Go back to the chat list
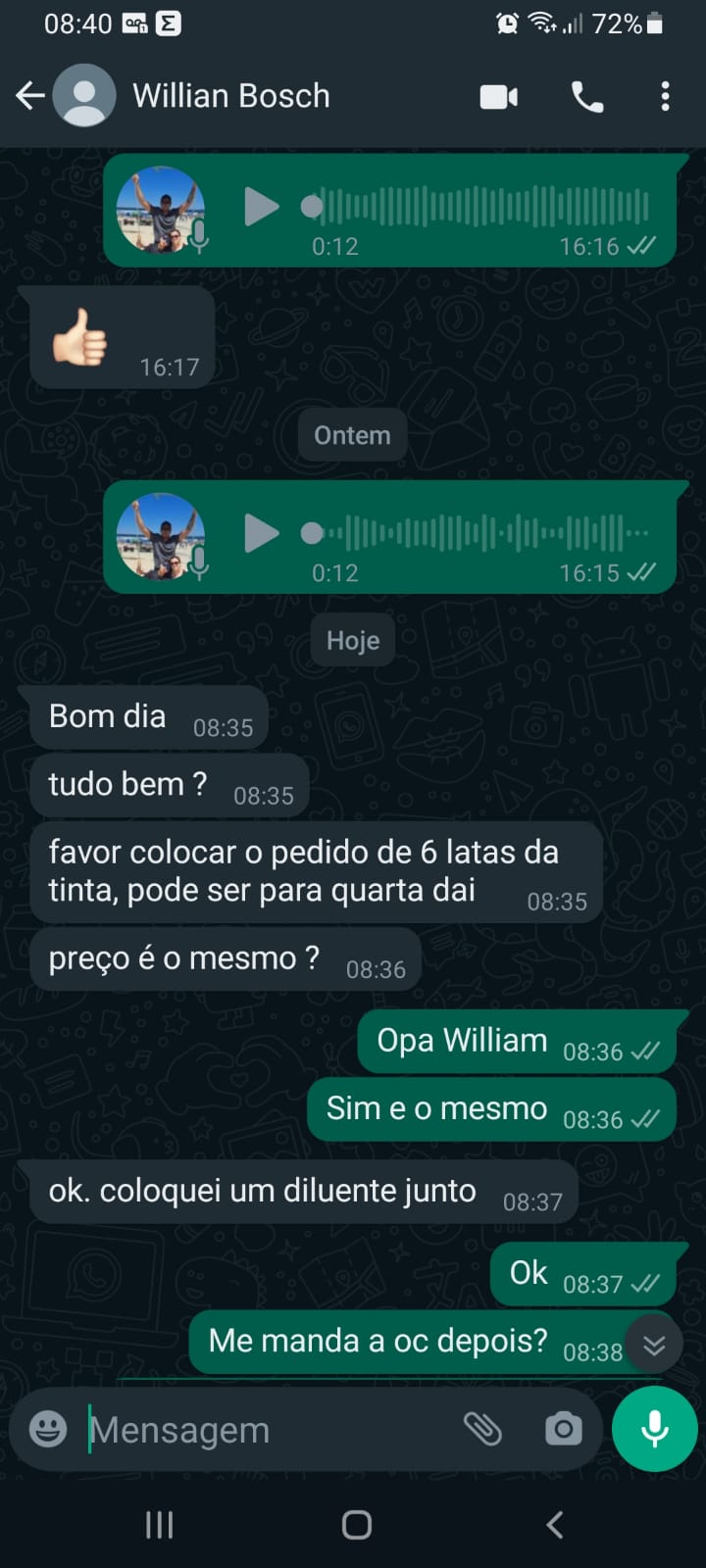The image size is (706, 1568). (x=30, y=96)
